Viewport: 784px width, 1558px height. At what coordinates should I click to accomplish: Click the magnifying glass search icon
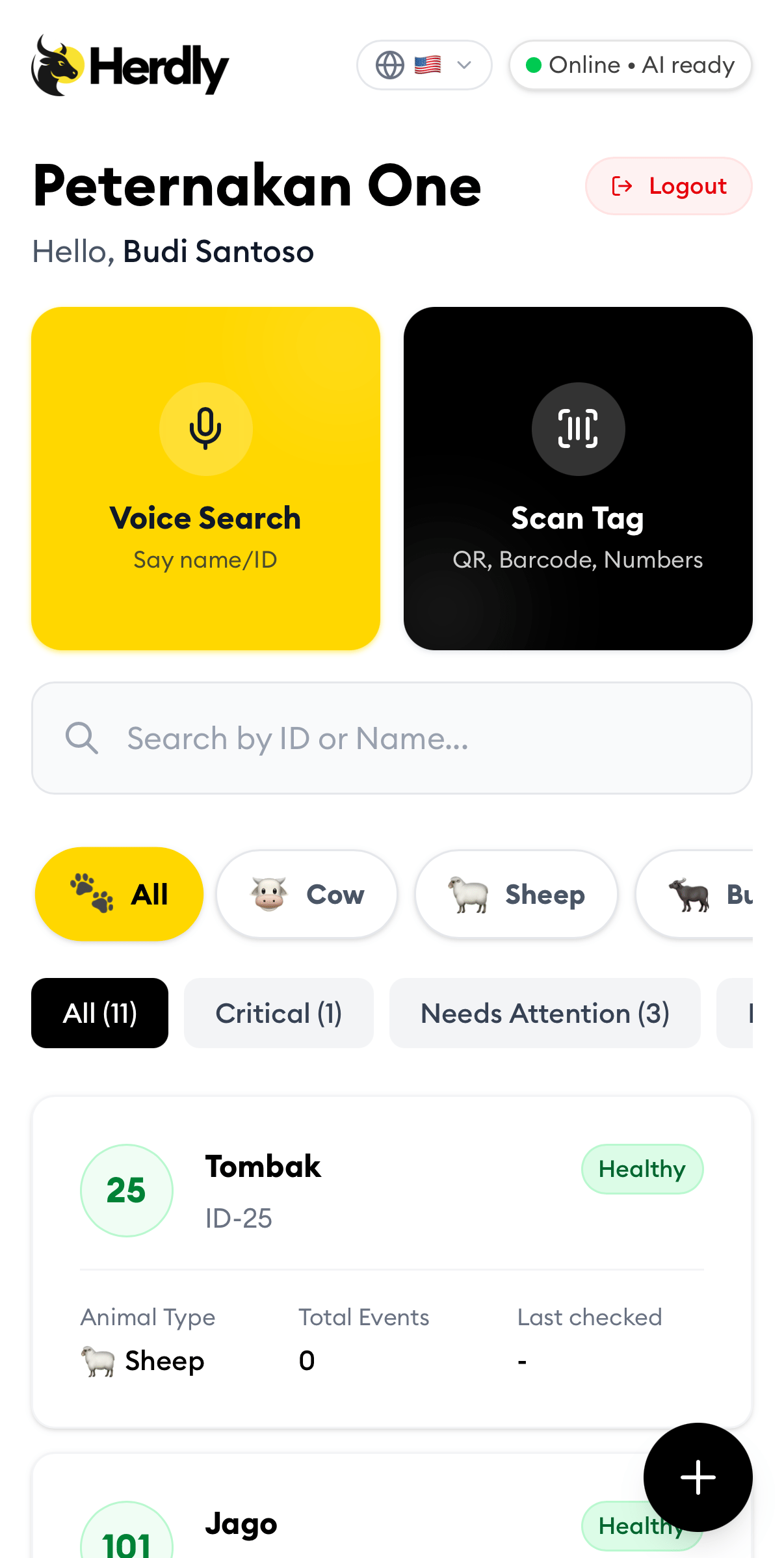[82, 738]
